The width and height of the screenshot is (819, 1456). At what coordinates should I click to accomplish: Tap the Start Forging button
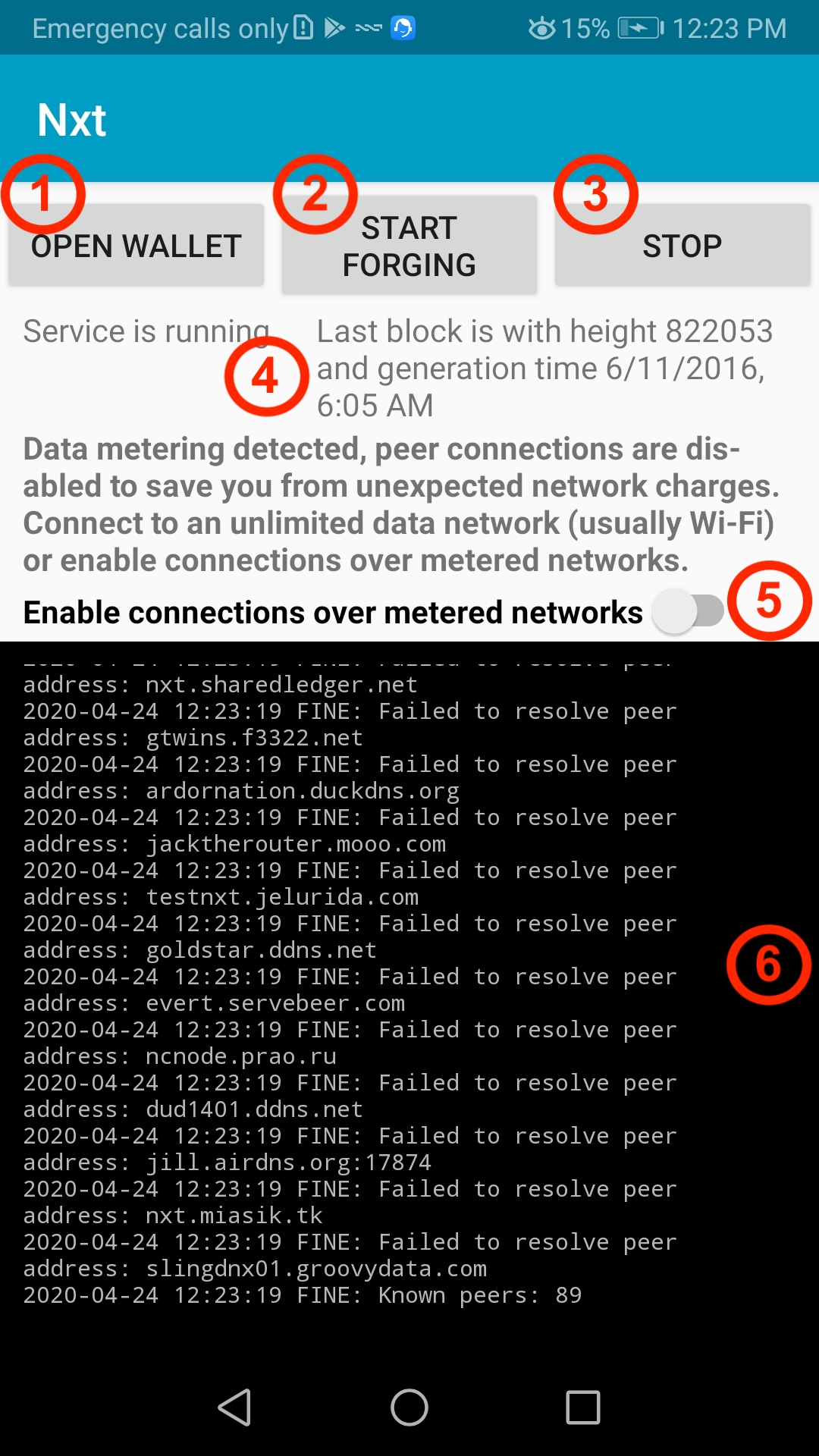point(409,245)
